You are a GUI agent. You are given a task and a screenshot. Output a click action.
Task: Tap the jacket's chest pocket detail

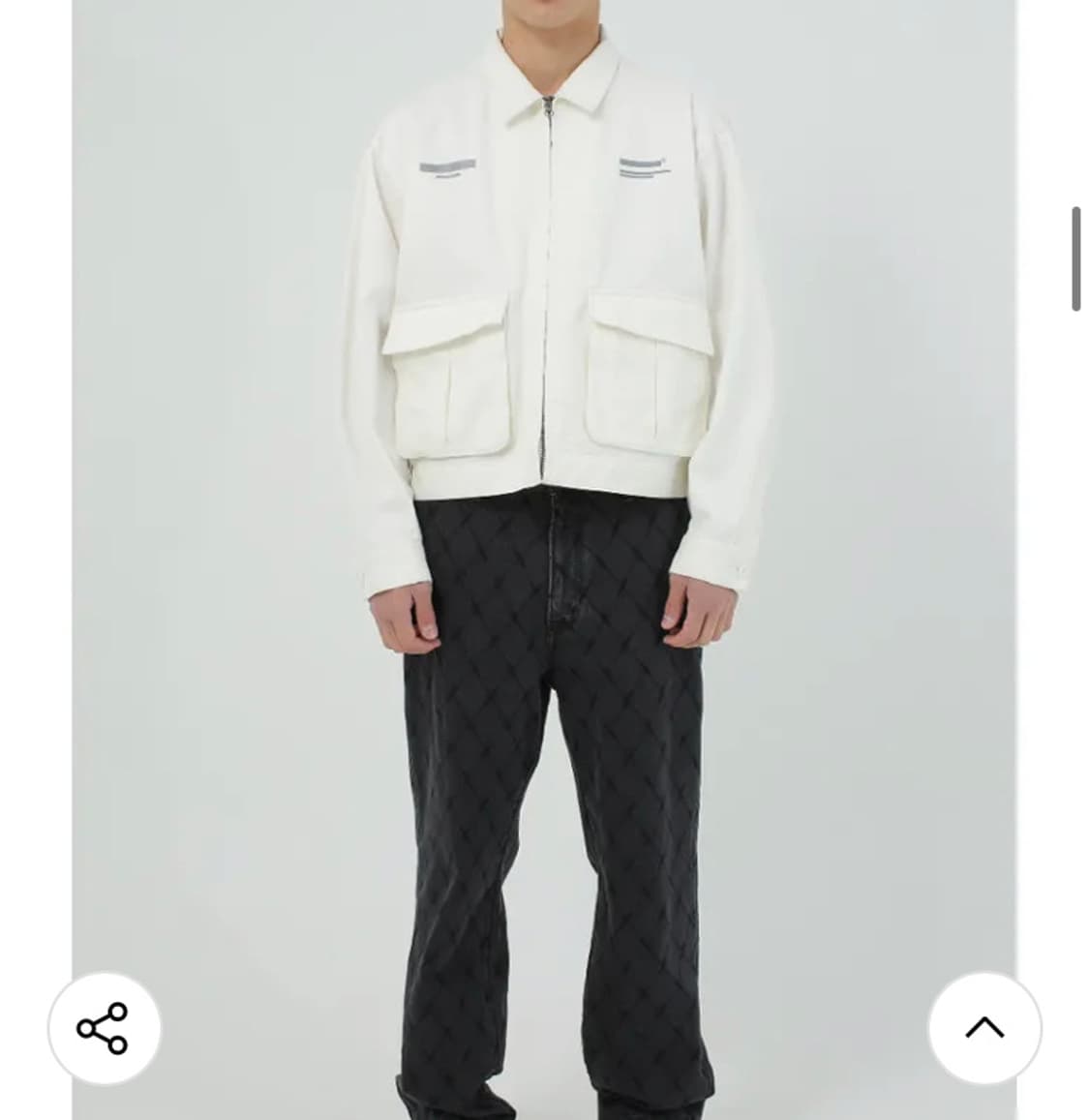click(446, 165)
